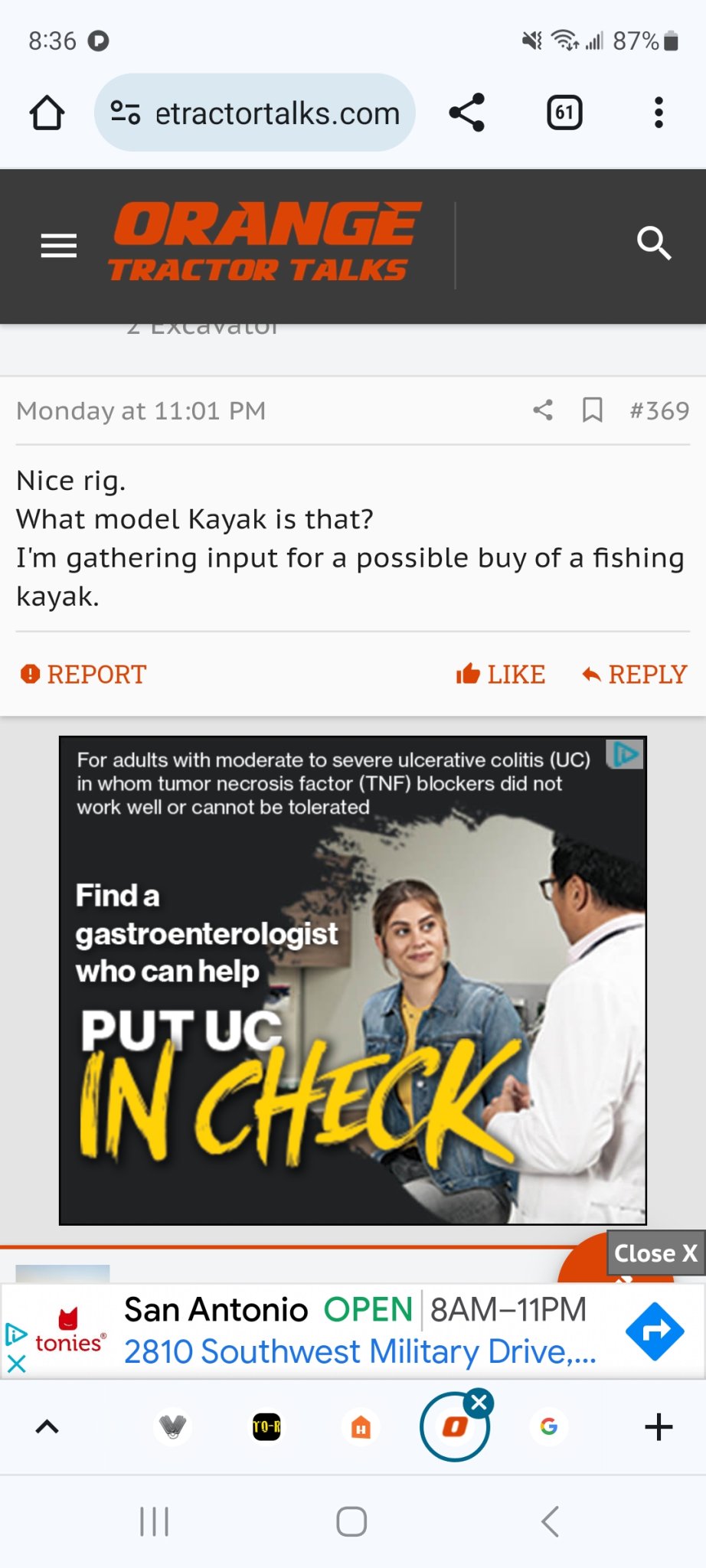
Task: Go to the browser home page
Action: tap(47, 113)
